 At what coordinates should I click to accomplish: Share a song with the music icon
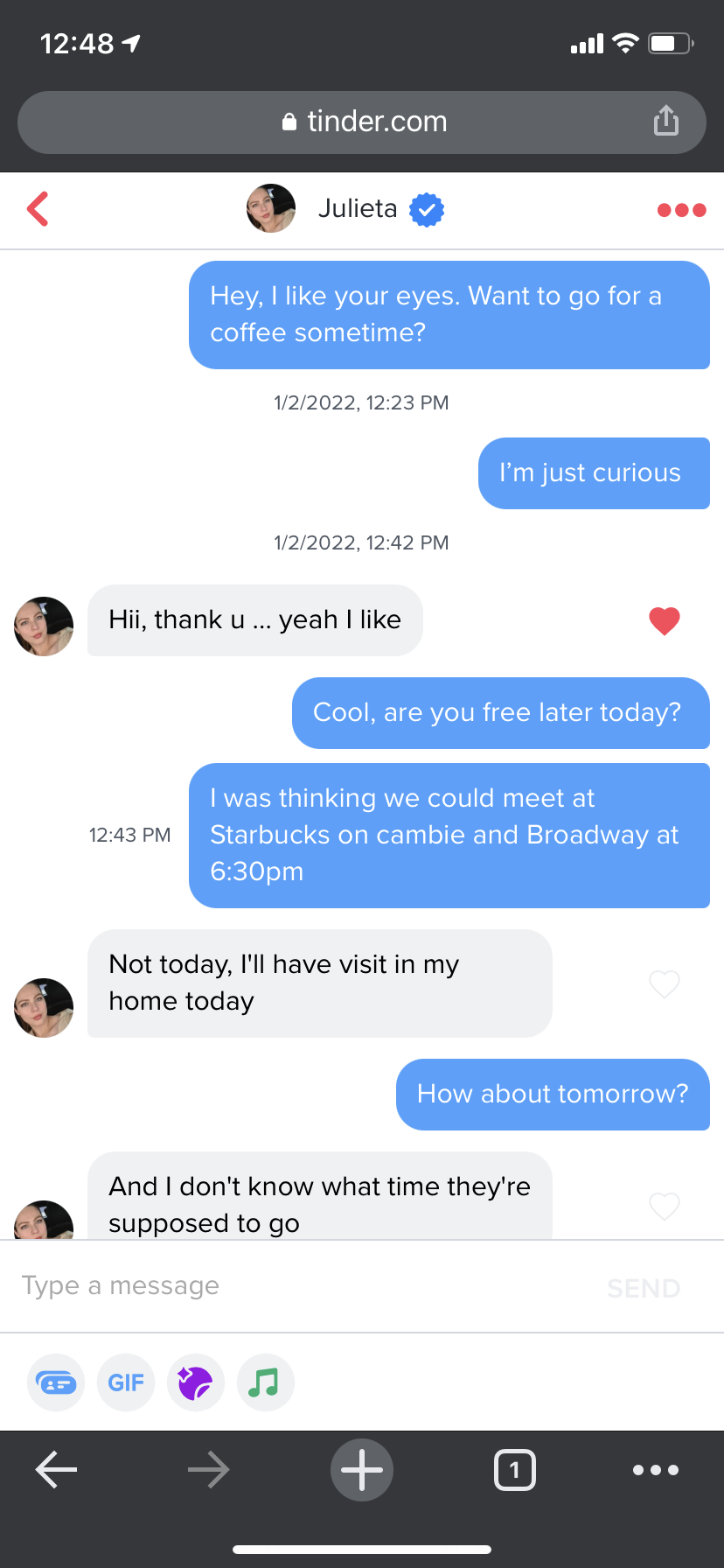[x=265, y=1382]
